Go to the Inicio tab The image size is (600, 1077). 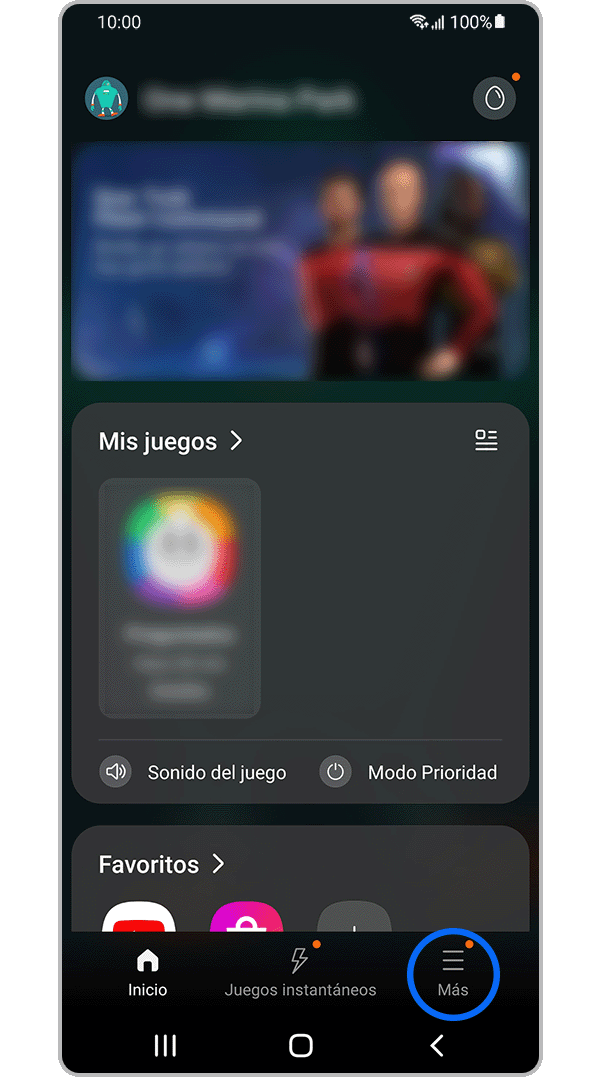[147, 973]
